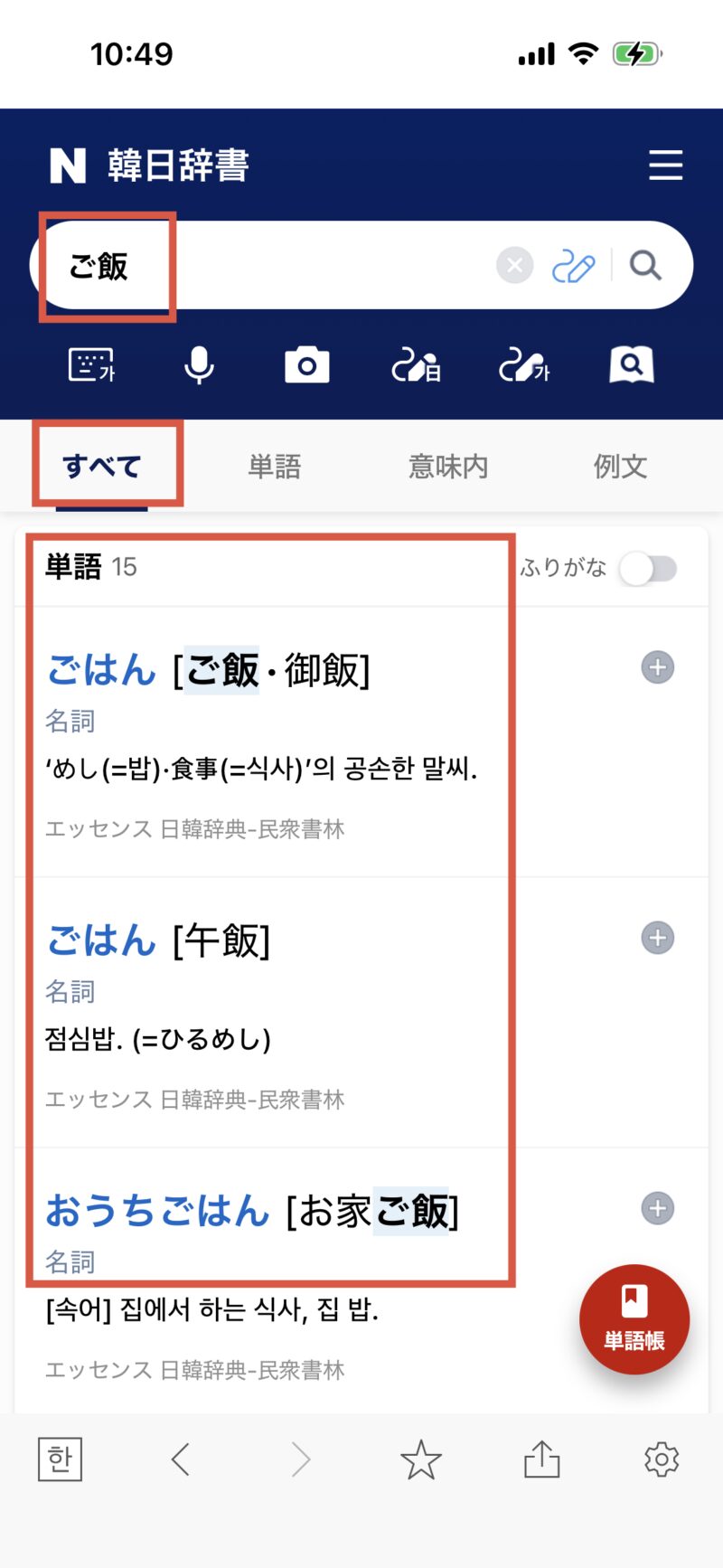Tap the microphone for voice search
This screenshot has height=1568, width=723.
click(x=199, y=365)
